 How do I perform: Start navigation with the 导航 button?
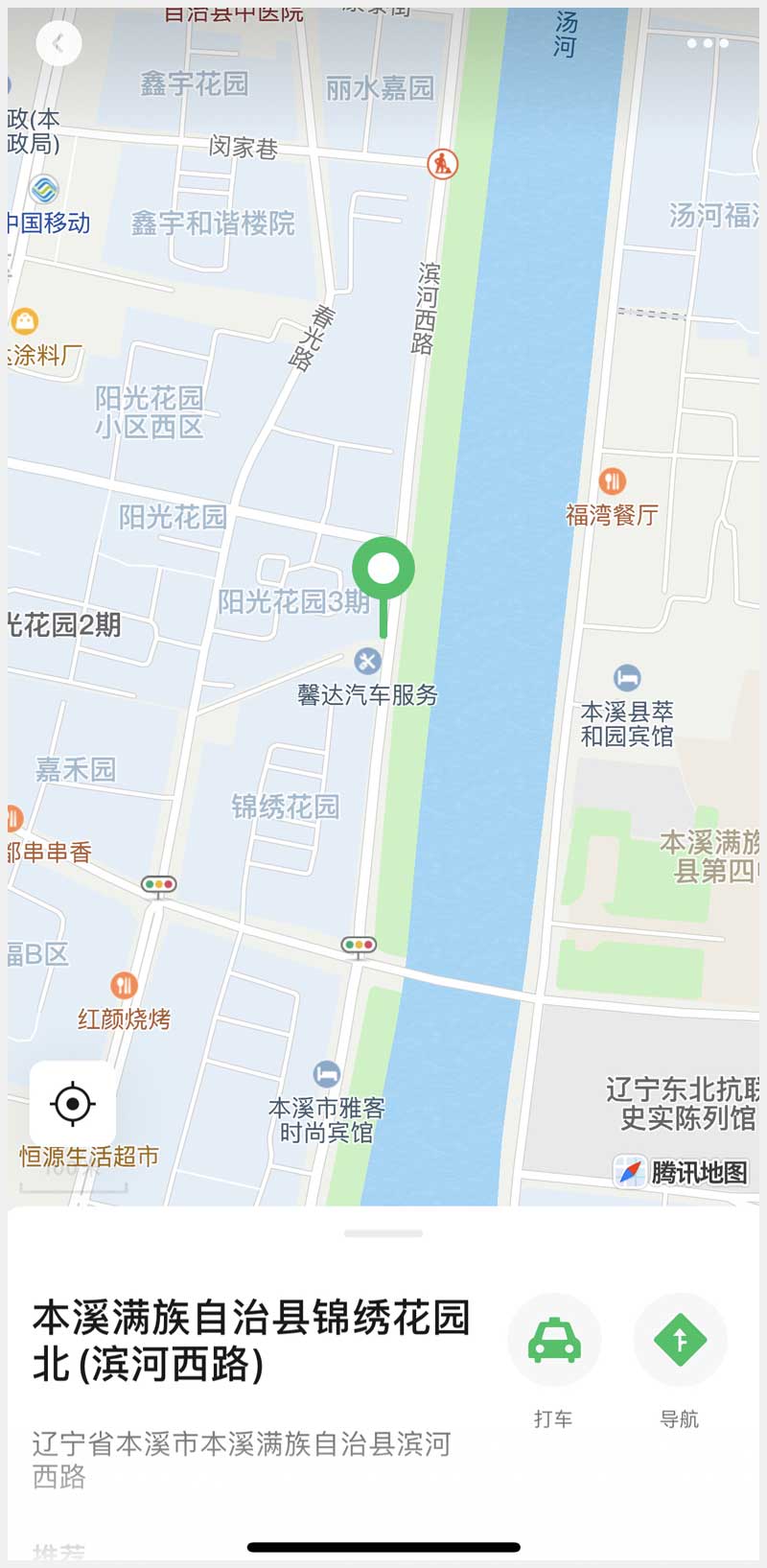coord(680,1340)
